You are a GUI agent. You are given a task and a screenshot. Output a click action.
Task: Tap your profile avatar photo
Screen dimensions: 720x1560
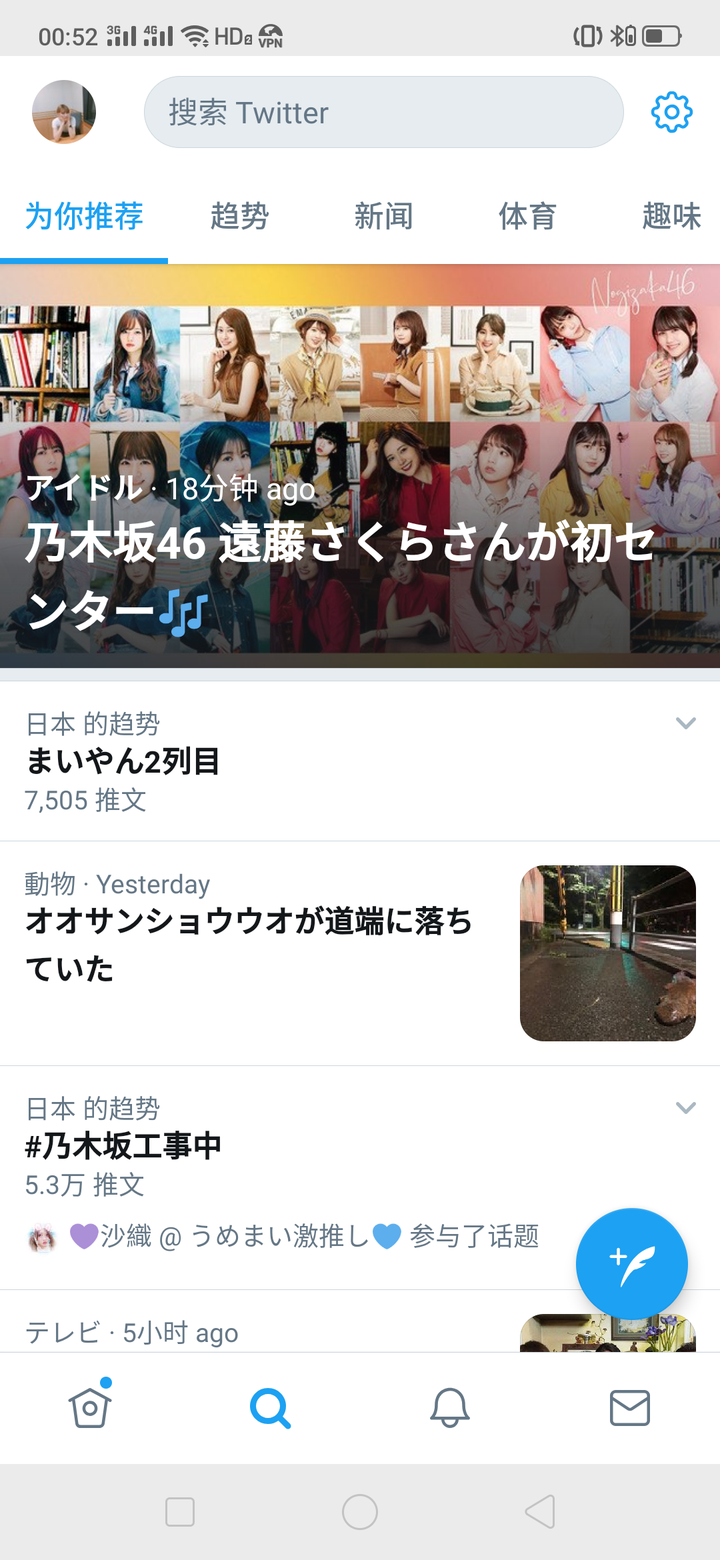(64, 112)
